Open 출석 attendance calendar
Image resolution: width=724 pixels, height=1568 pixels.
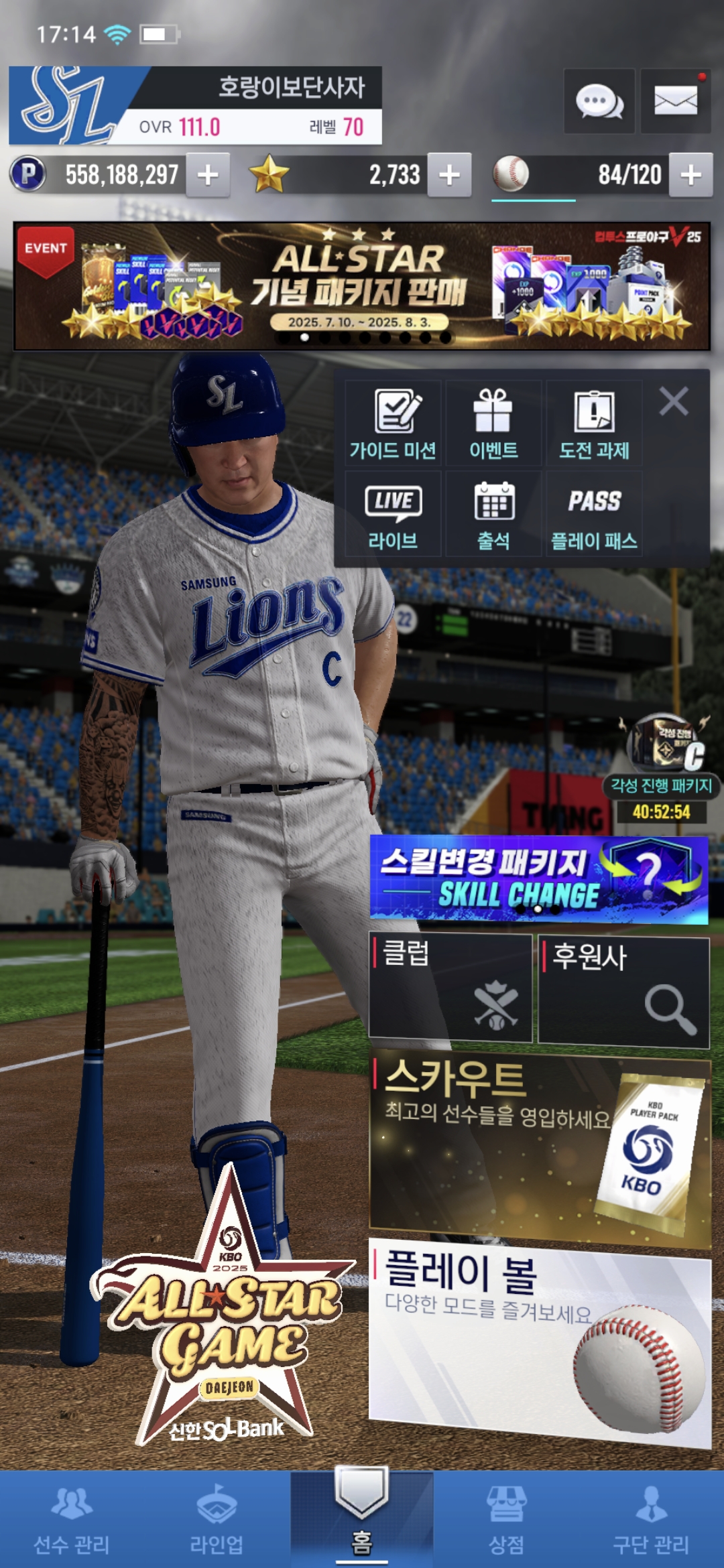point(493,514)
